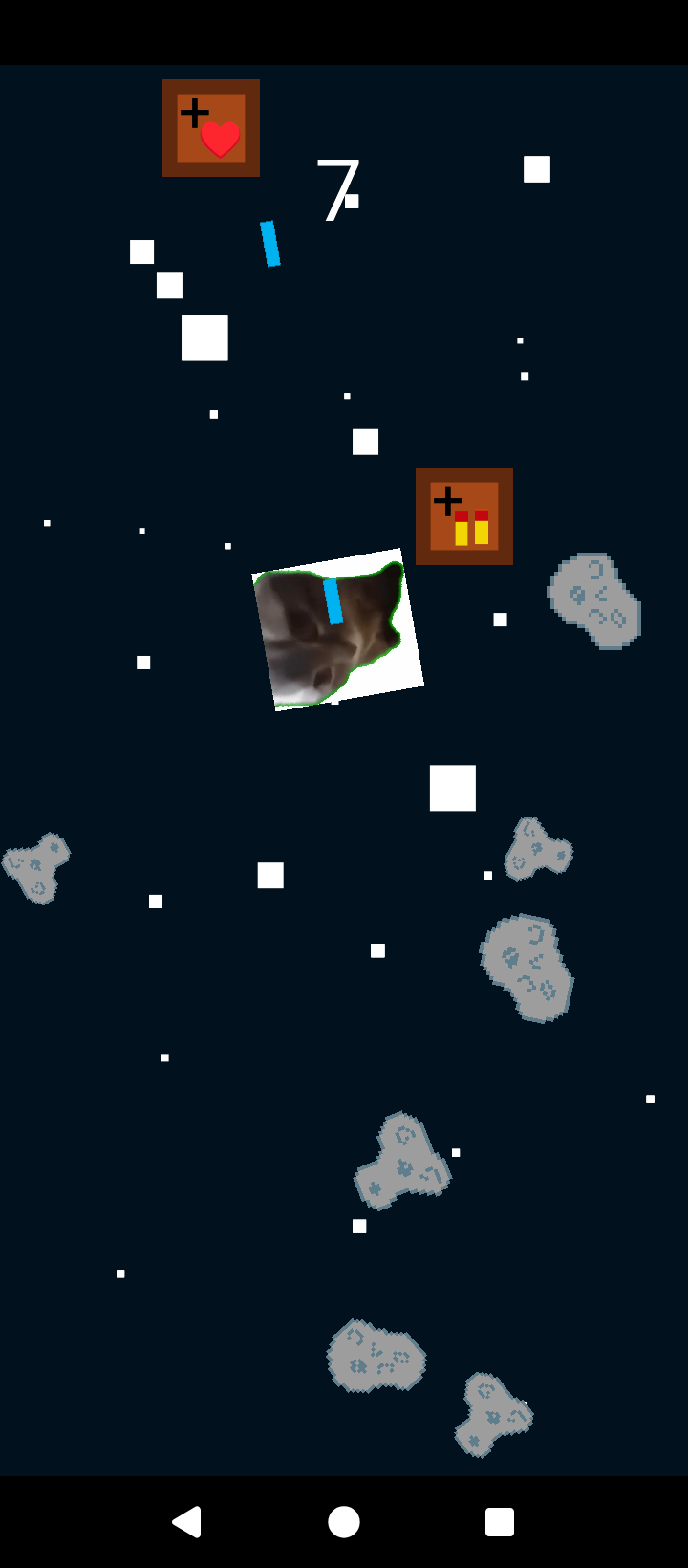Return to the phone's home screen
The height and width of the screenshot is (1568, 688).
(x=344, y=1521)
